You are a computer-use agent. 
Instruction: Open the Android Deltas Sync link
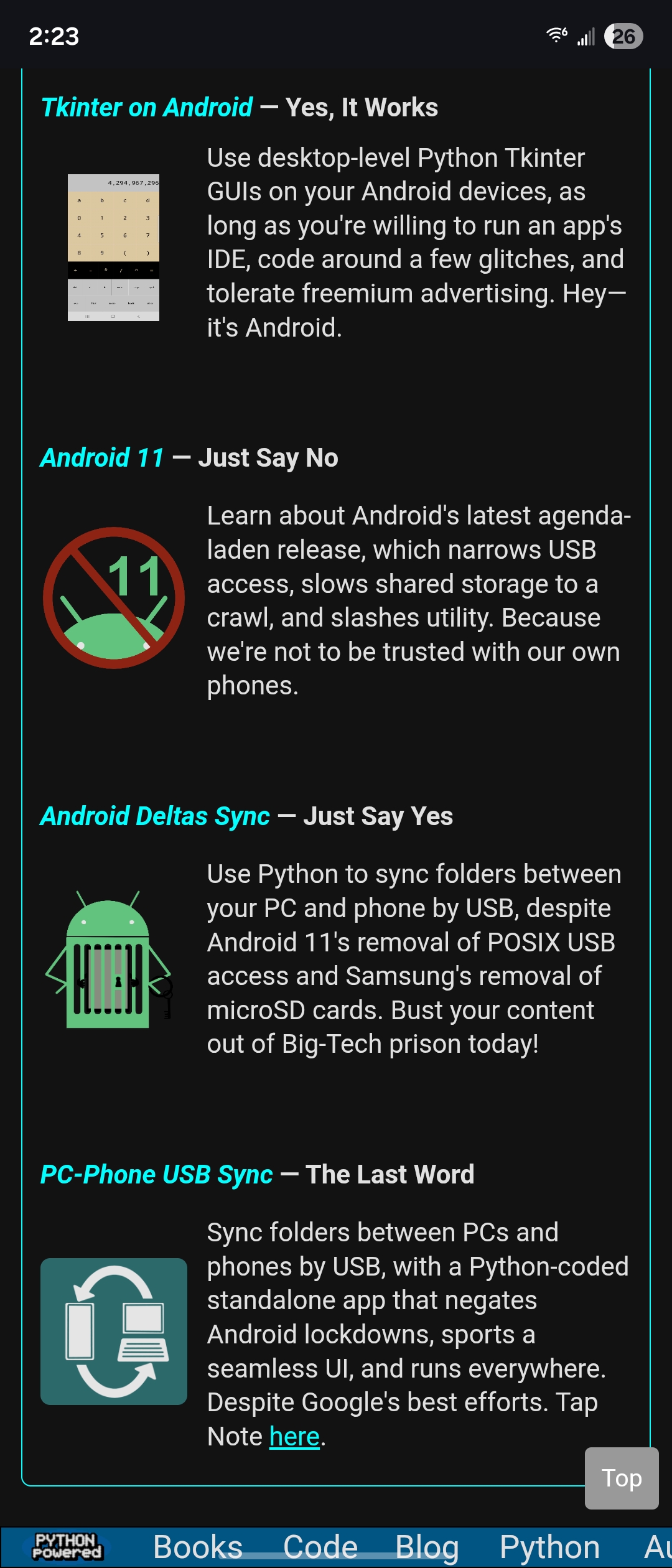[155, 816]
